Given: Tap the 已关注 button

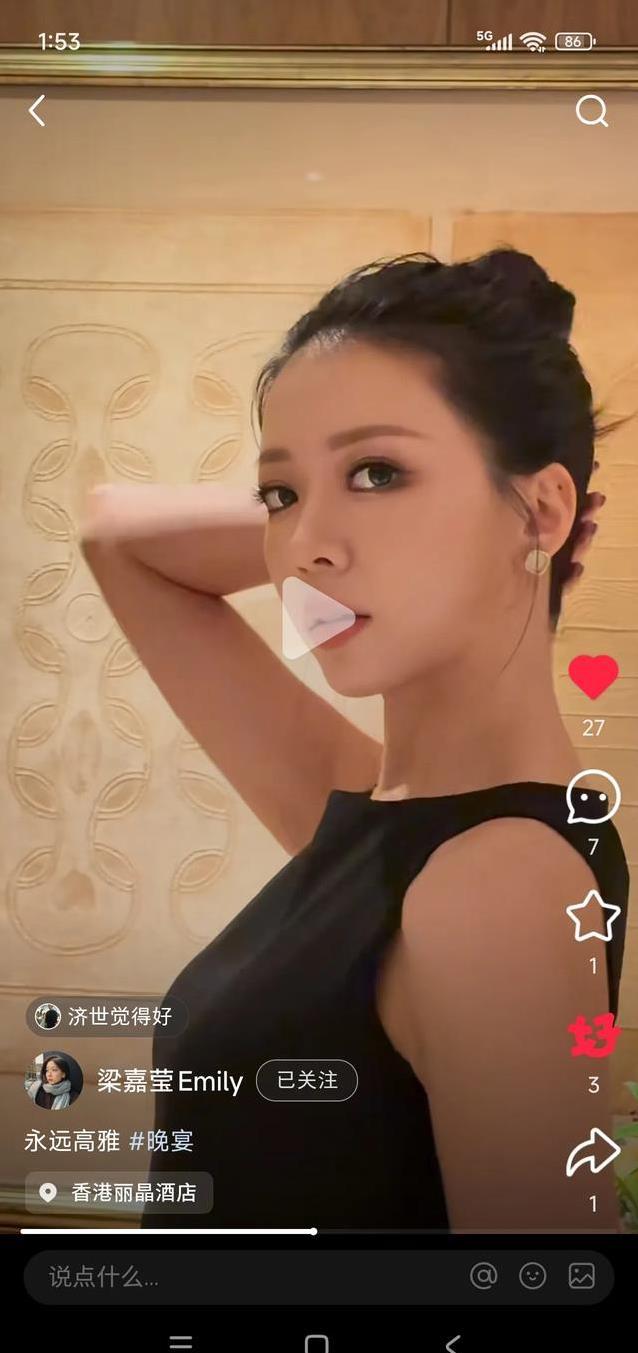Looking at the screenshot, I should 307,1080.
